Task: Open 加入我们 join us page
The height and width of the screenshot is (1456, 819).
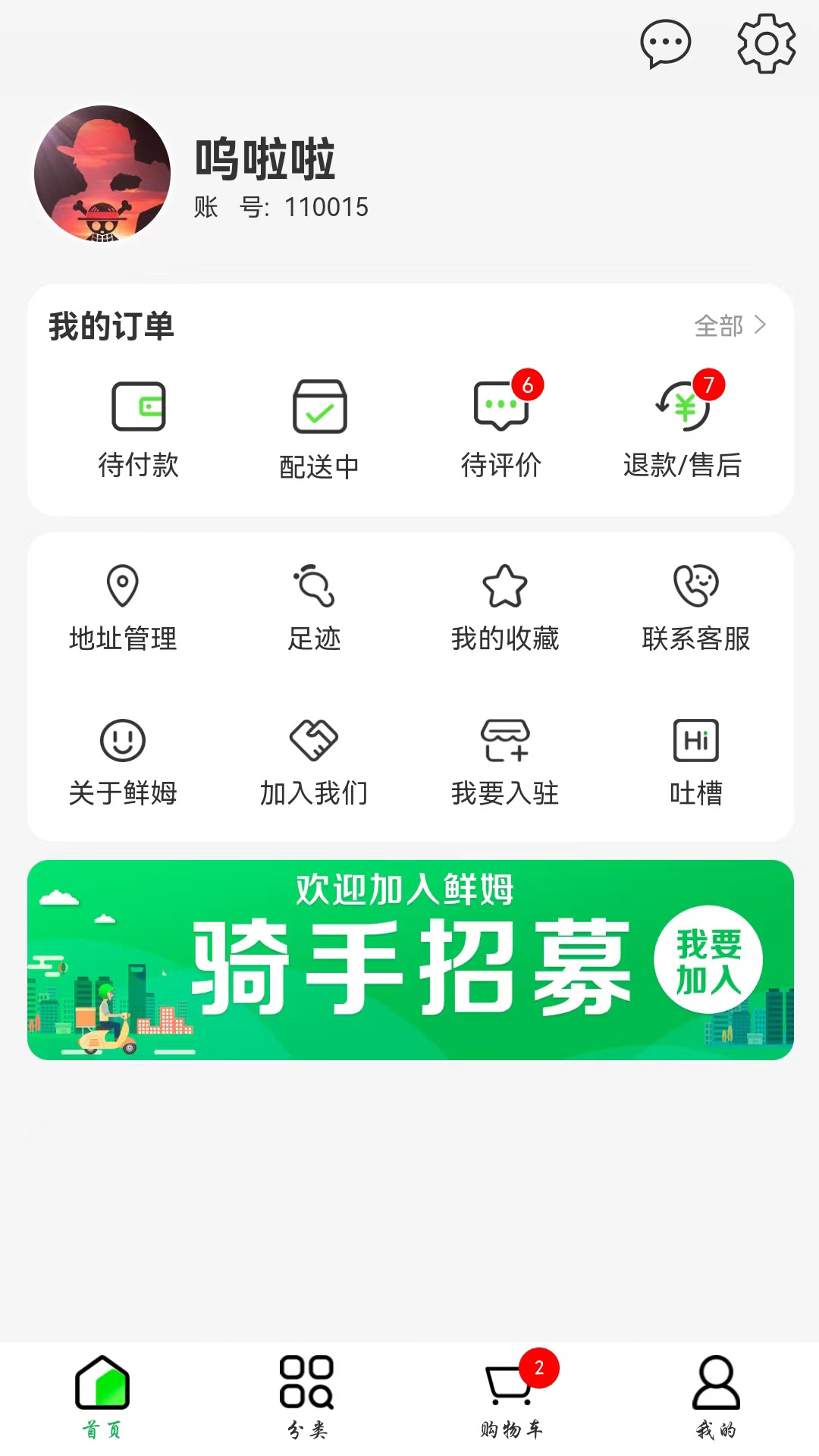Action: click(314, 763)
